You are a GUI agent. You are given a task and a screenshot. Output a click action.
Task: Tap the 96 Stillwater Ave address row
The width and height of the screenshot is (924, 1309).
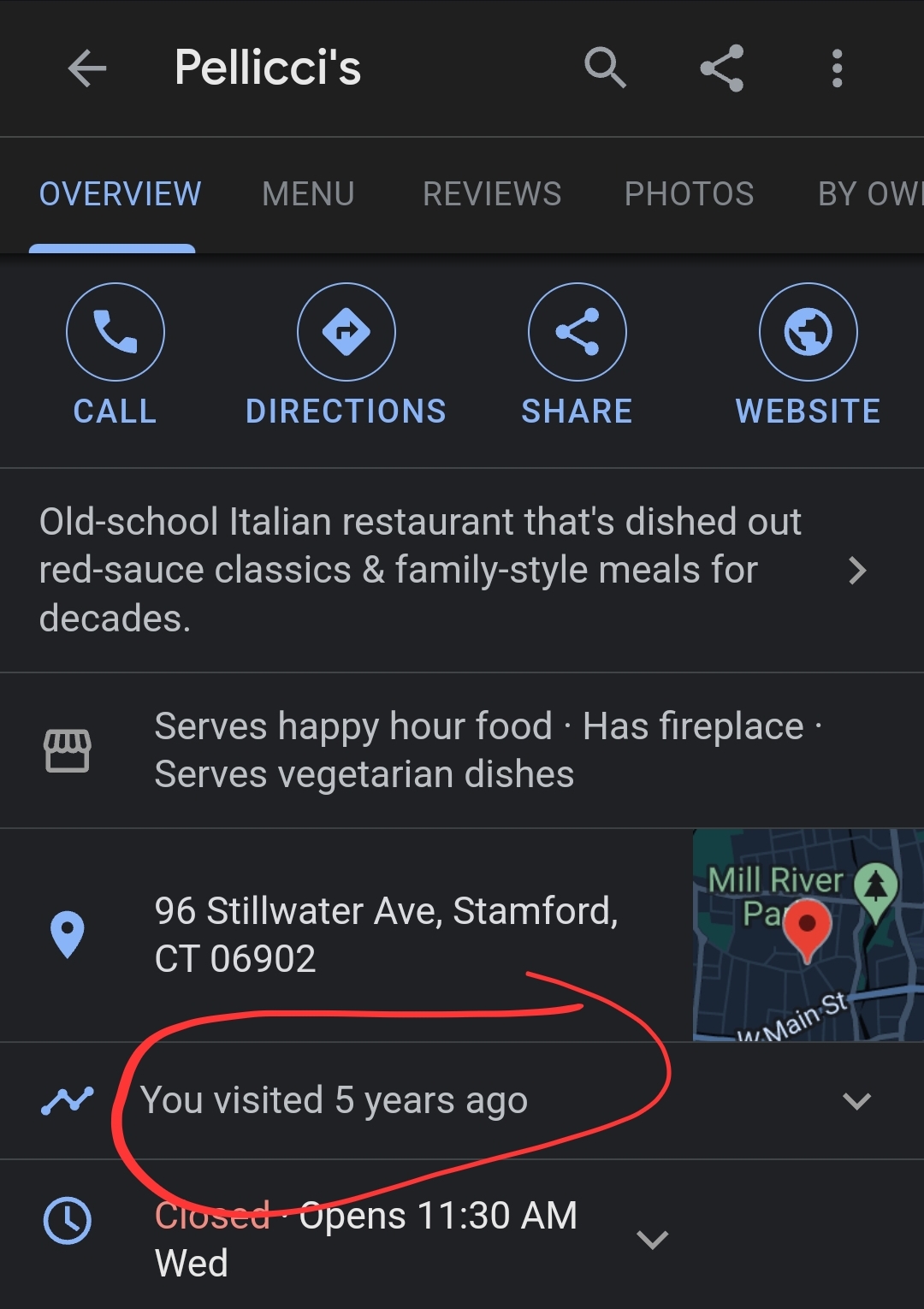[385, 934]
